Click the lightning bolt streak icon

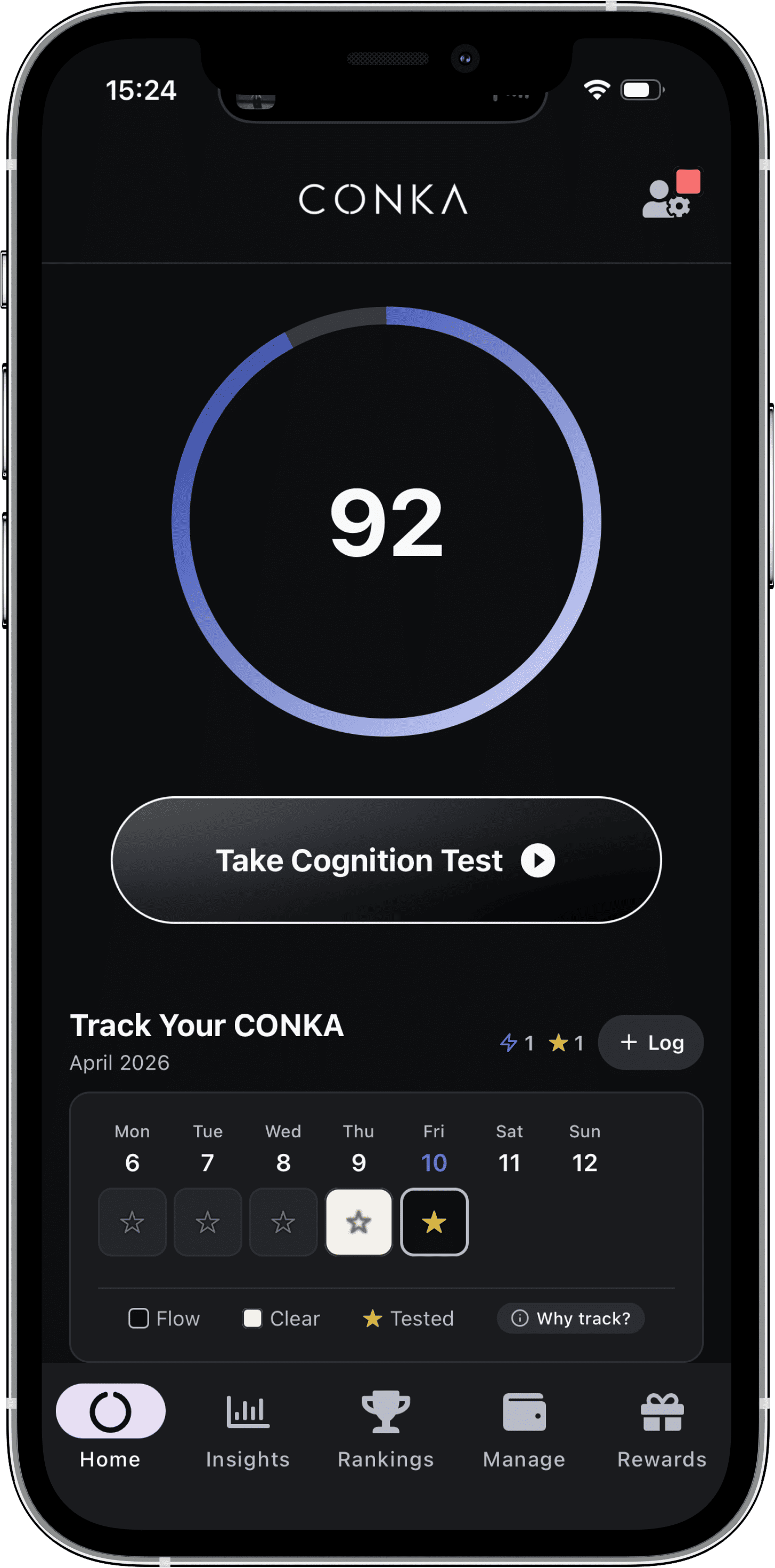[x=510, y=1042]
